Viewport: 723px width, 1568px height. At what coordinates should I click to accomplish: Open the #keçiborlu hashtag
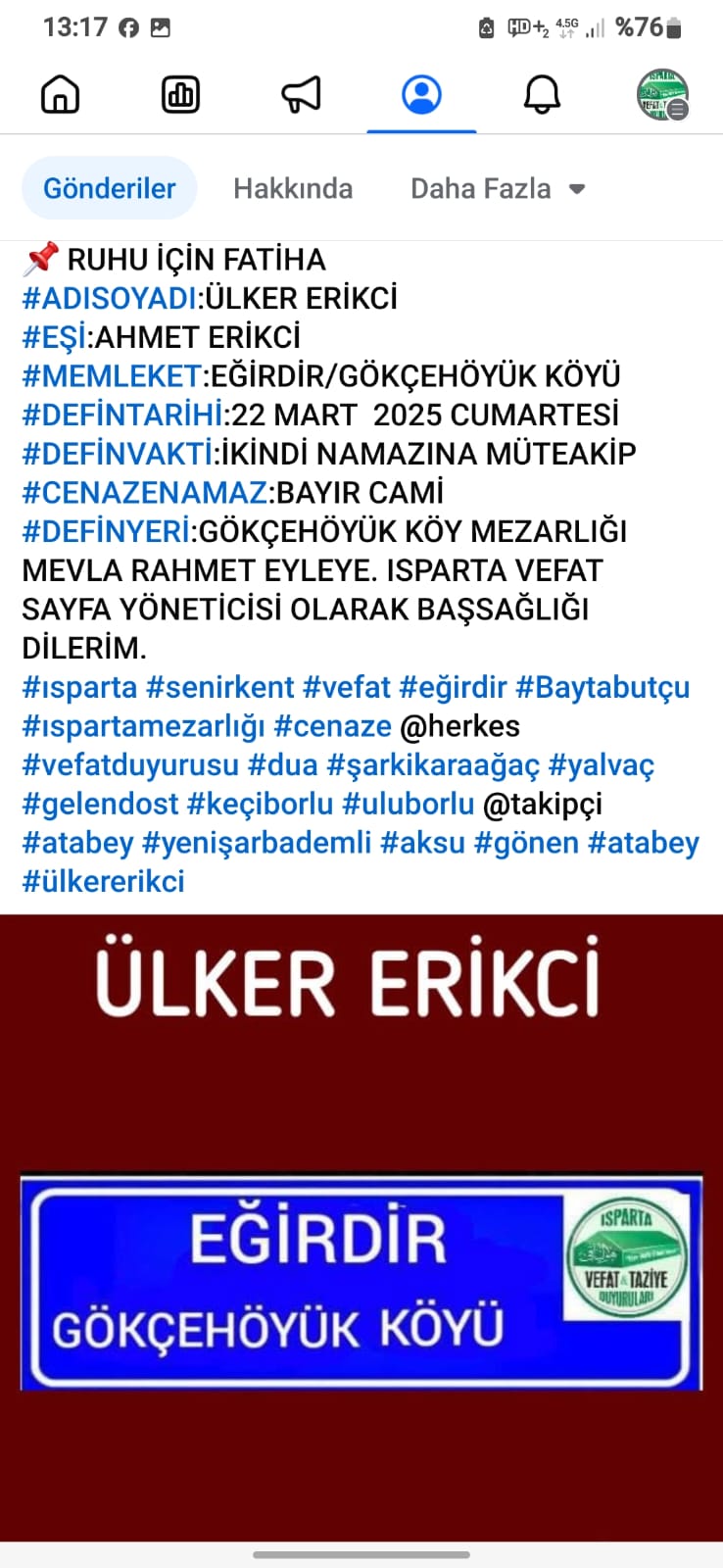[x=260, y=804]
